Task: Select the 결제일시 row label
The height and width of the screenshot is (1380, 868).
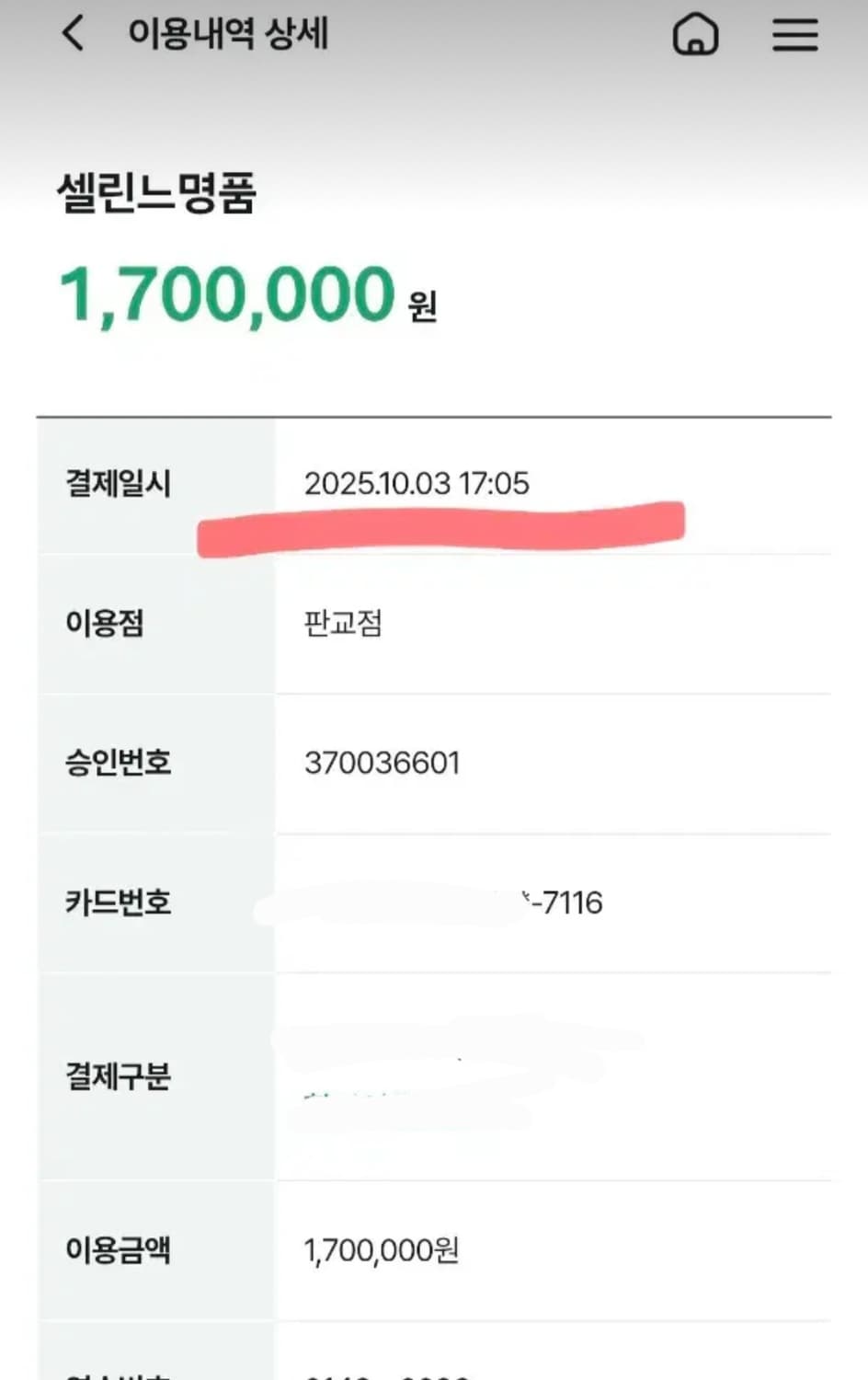Action: click(117, 483)
